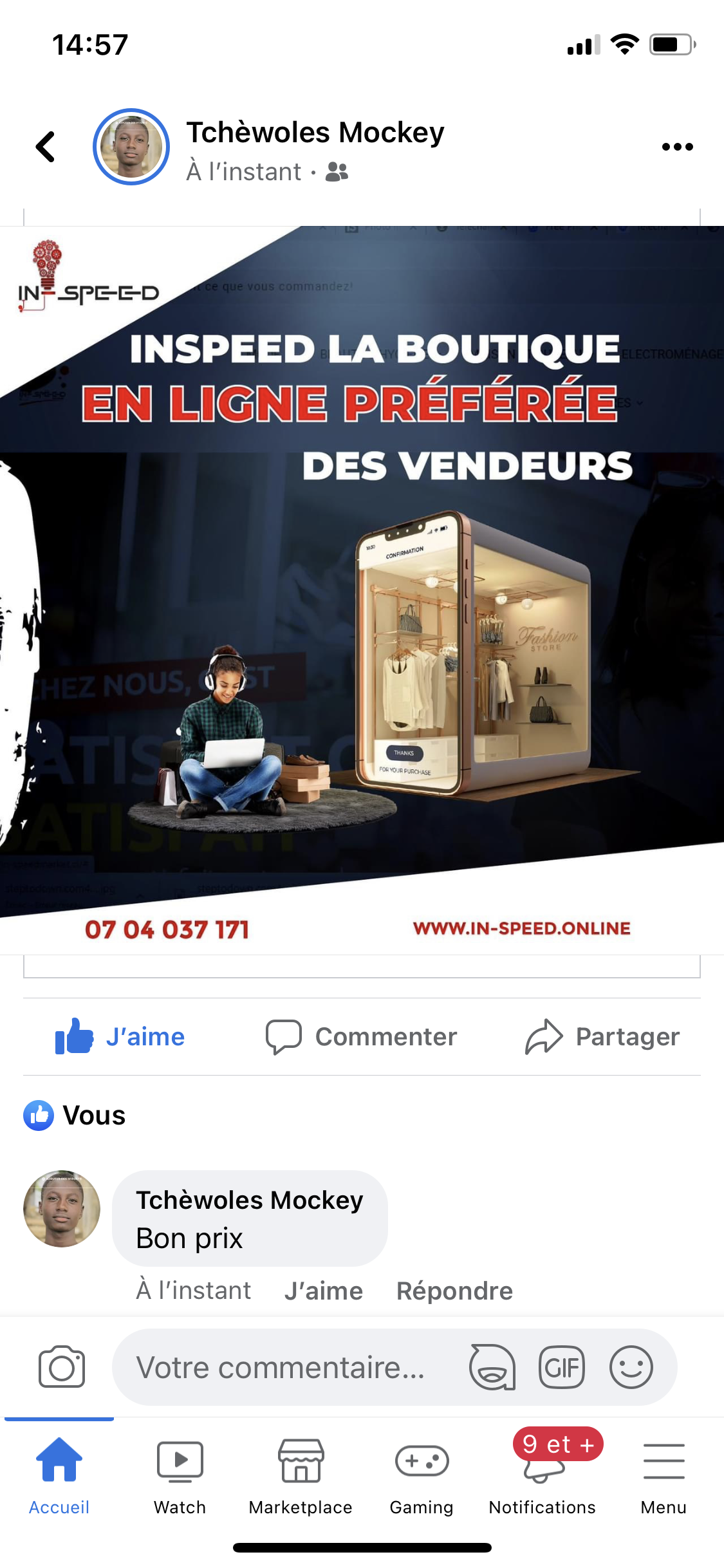Reply to the "Bon prix" comment
724x1568 pixels.
click(x=454, y=1291)
